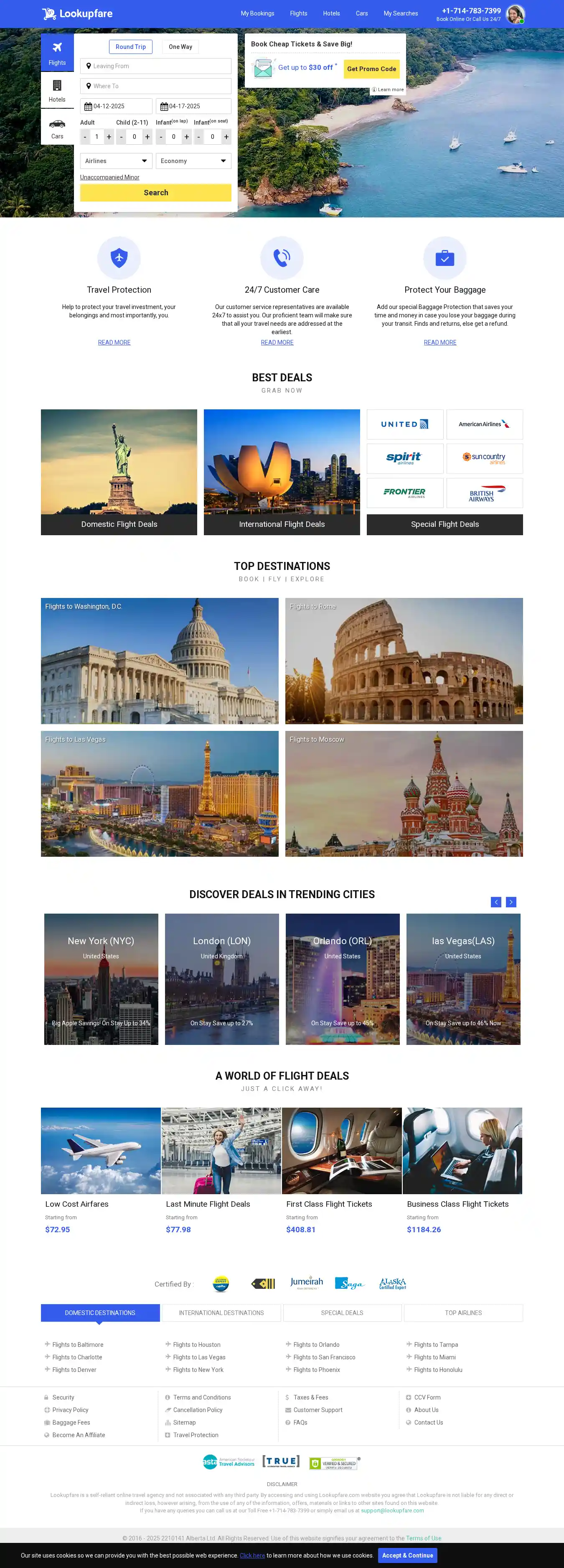Show next trending cities
564x1568 pixels.
point(511,901)
